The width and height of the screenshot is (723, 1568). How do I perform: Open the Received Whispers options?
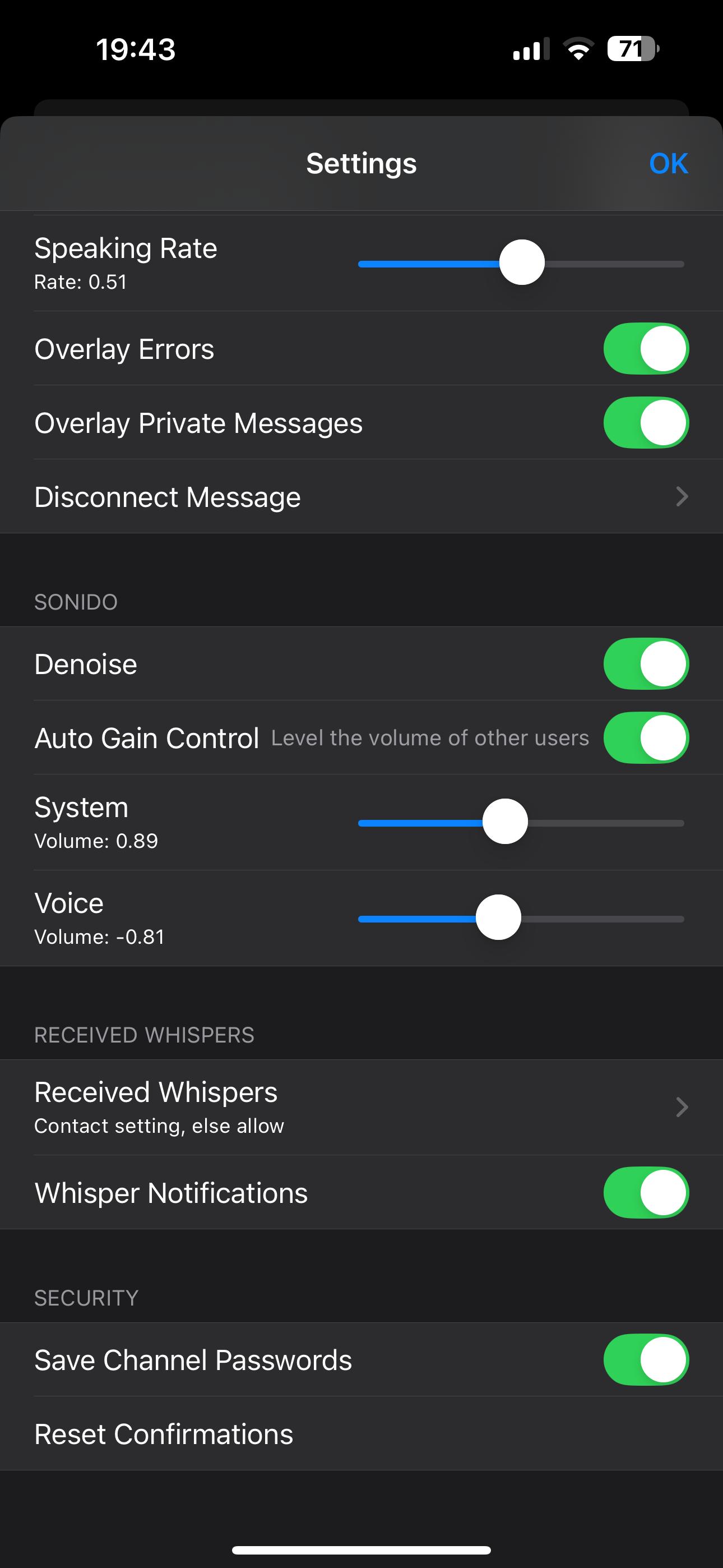click(361, 1107)
